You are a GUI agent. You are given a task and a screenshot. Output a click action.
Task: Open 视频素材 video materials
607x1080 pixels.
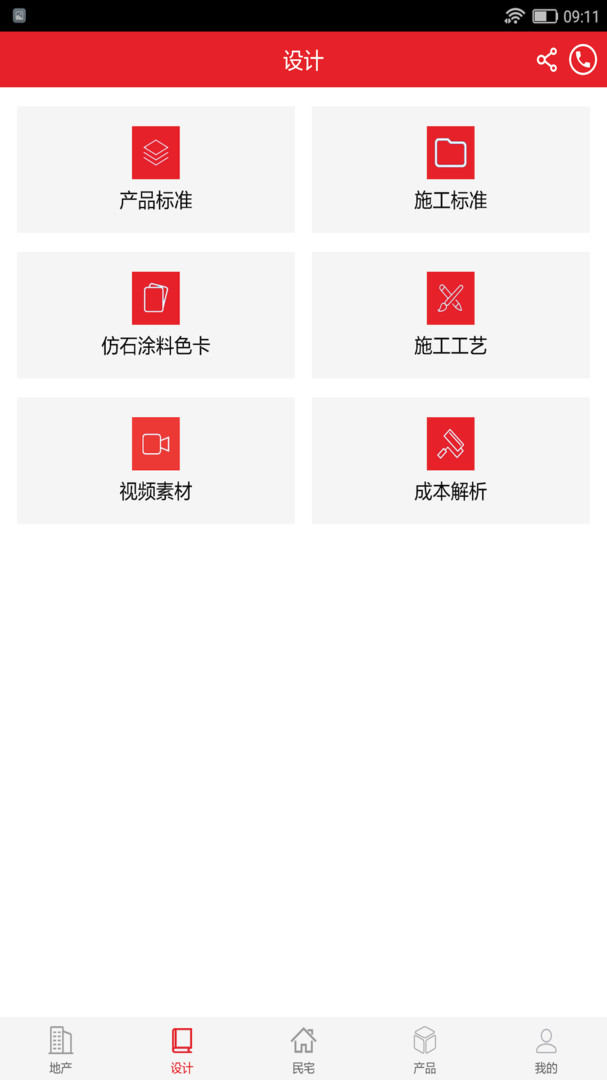point(156,461)
